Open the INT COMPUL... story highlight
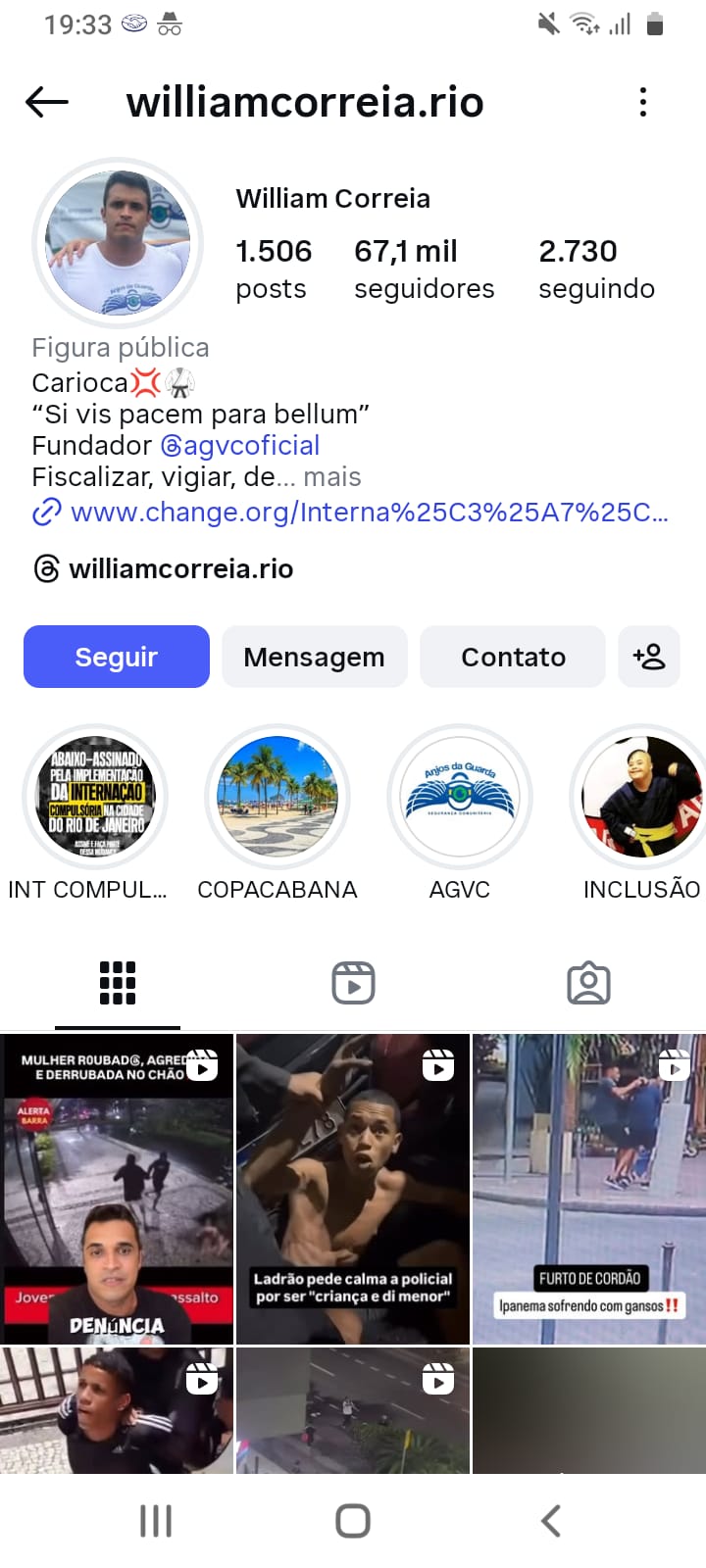 tap(95, 798)
